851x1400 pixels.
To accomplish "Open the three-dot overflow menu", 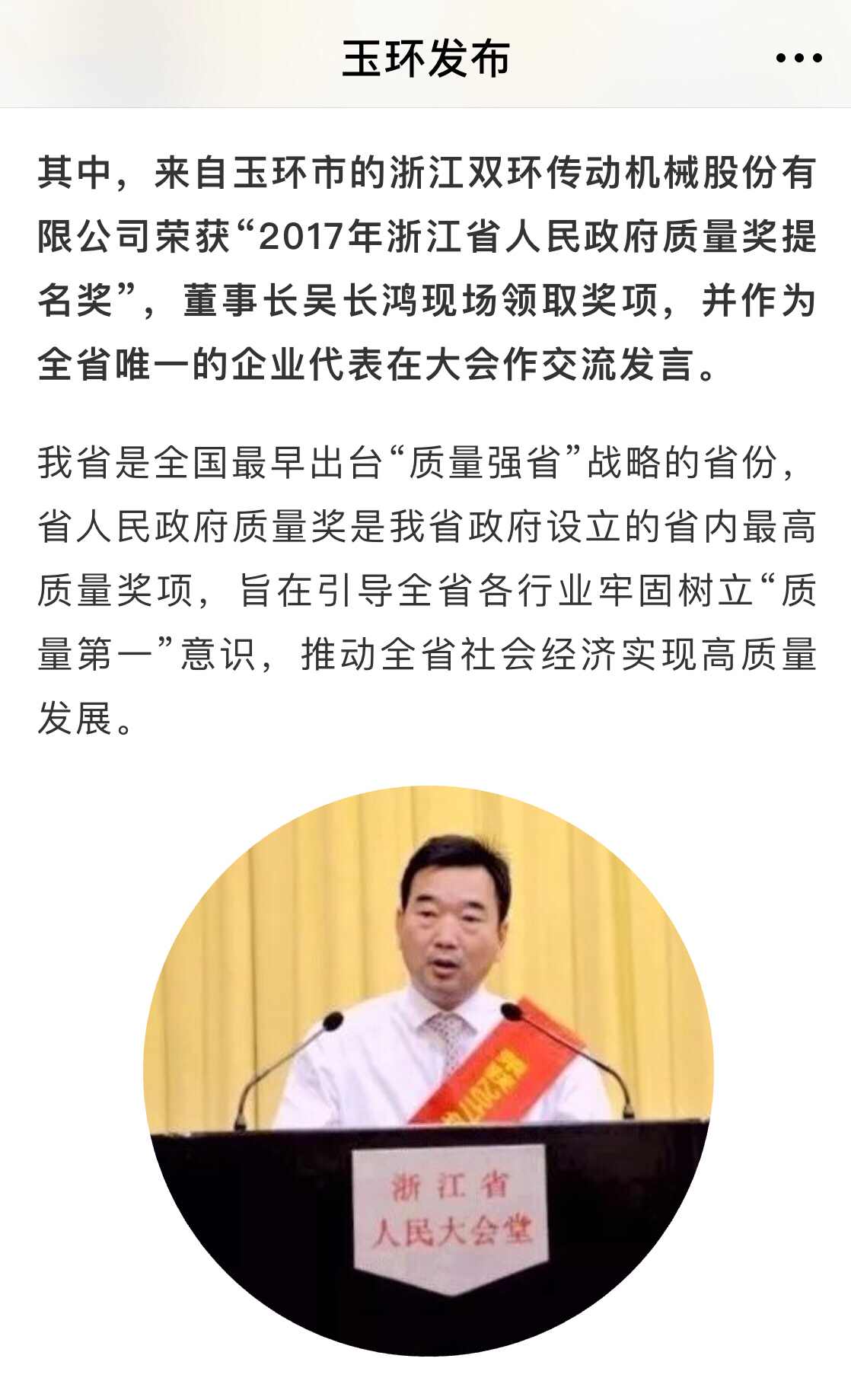I will [x=798, y=58].
